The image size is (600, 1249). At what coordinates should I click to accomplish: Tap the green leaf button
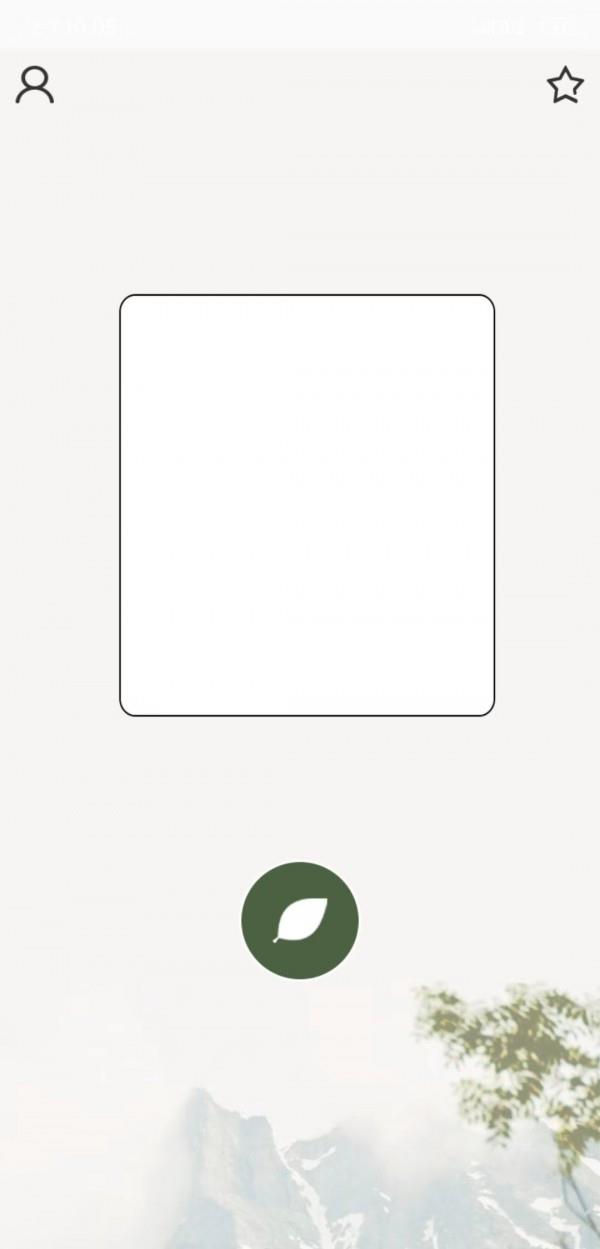300,920
